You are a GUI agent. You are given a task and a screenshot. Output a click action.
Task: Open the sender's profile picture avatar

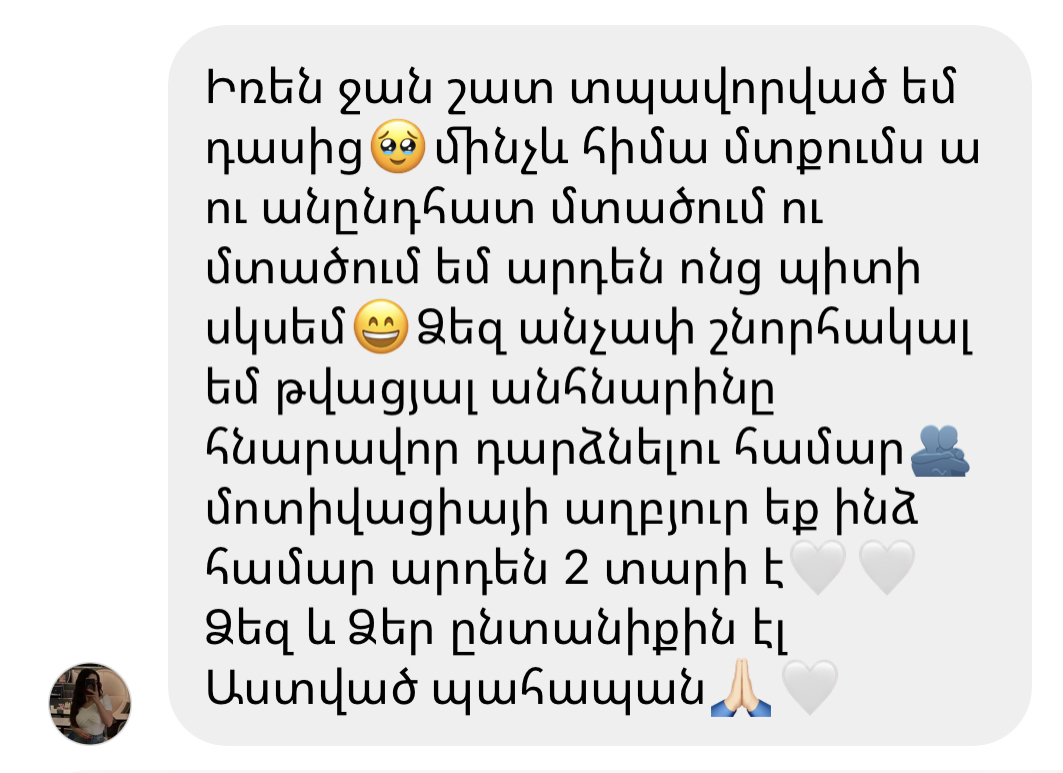coord(90,703)
